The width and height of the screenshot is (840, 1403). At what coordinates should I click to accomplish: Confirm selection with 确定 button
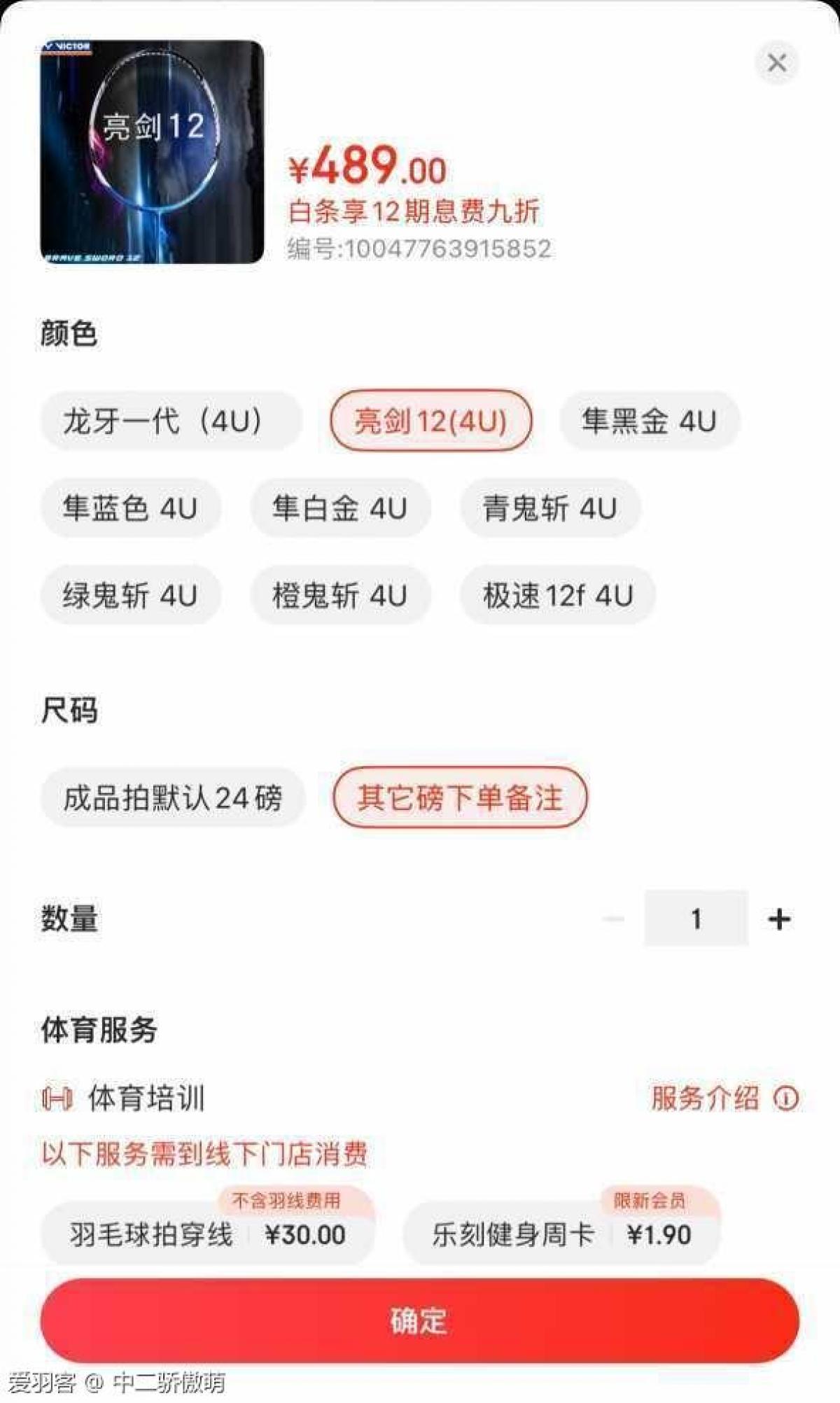[420, 1320]
